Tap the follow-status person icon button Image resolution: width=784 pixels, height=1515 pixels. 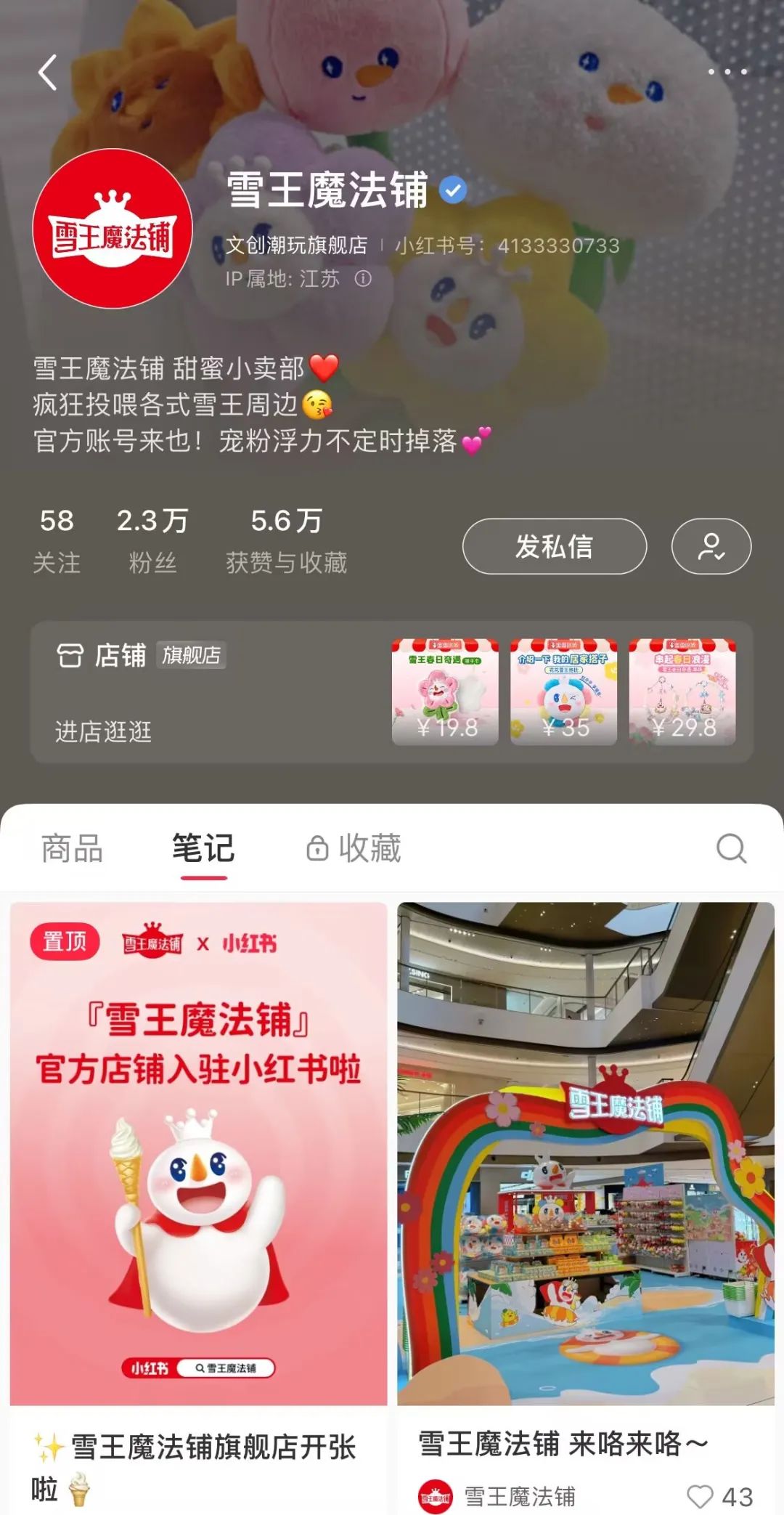(711, 546)
